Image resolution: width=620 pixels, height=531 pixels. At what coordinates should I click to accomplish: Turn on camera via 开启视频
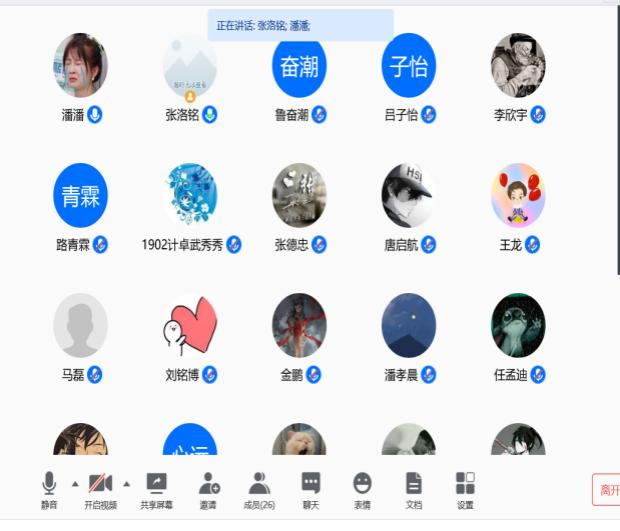[100, 490]
